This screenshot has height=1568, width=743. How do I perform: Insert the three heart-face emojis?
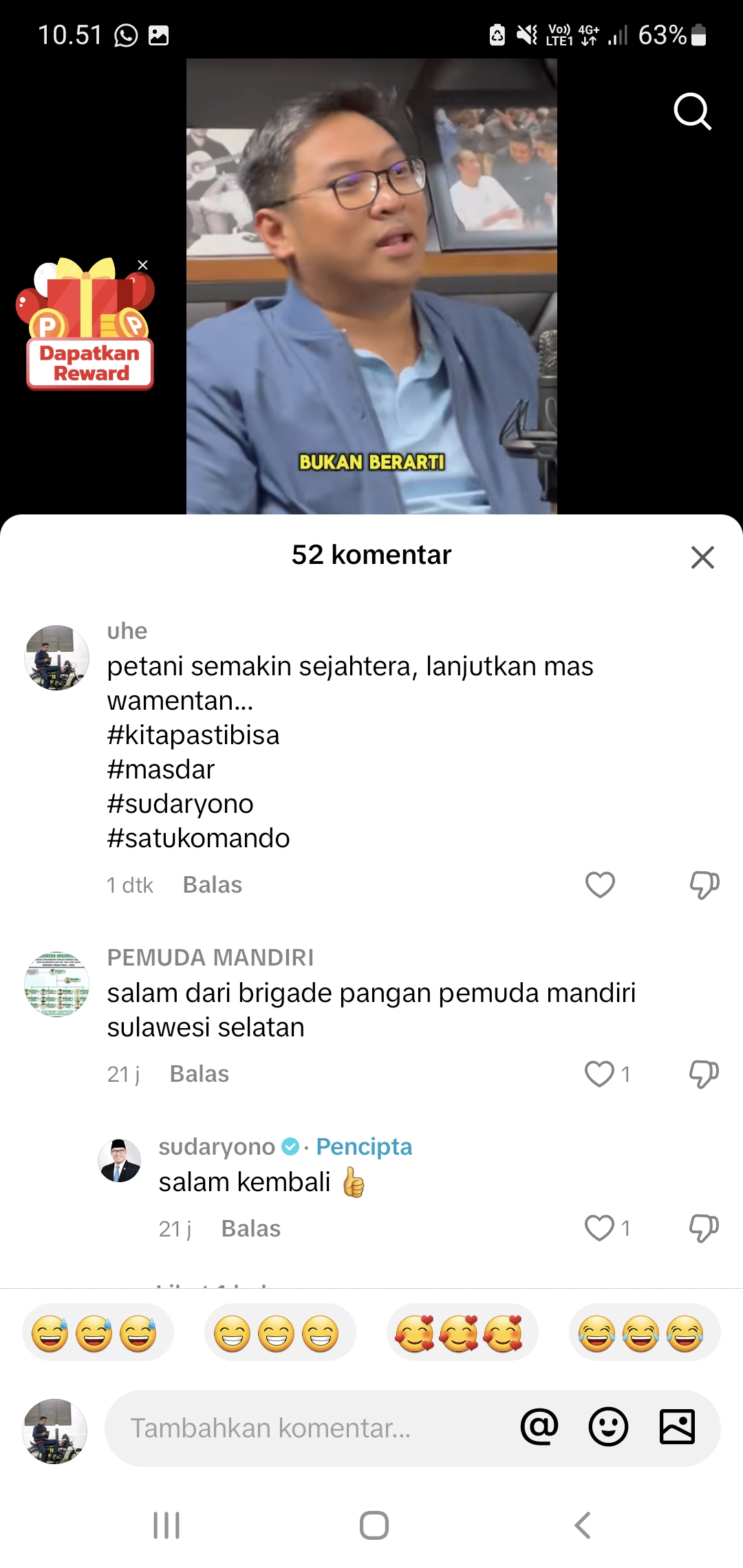(459, 1333)
